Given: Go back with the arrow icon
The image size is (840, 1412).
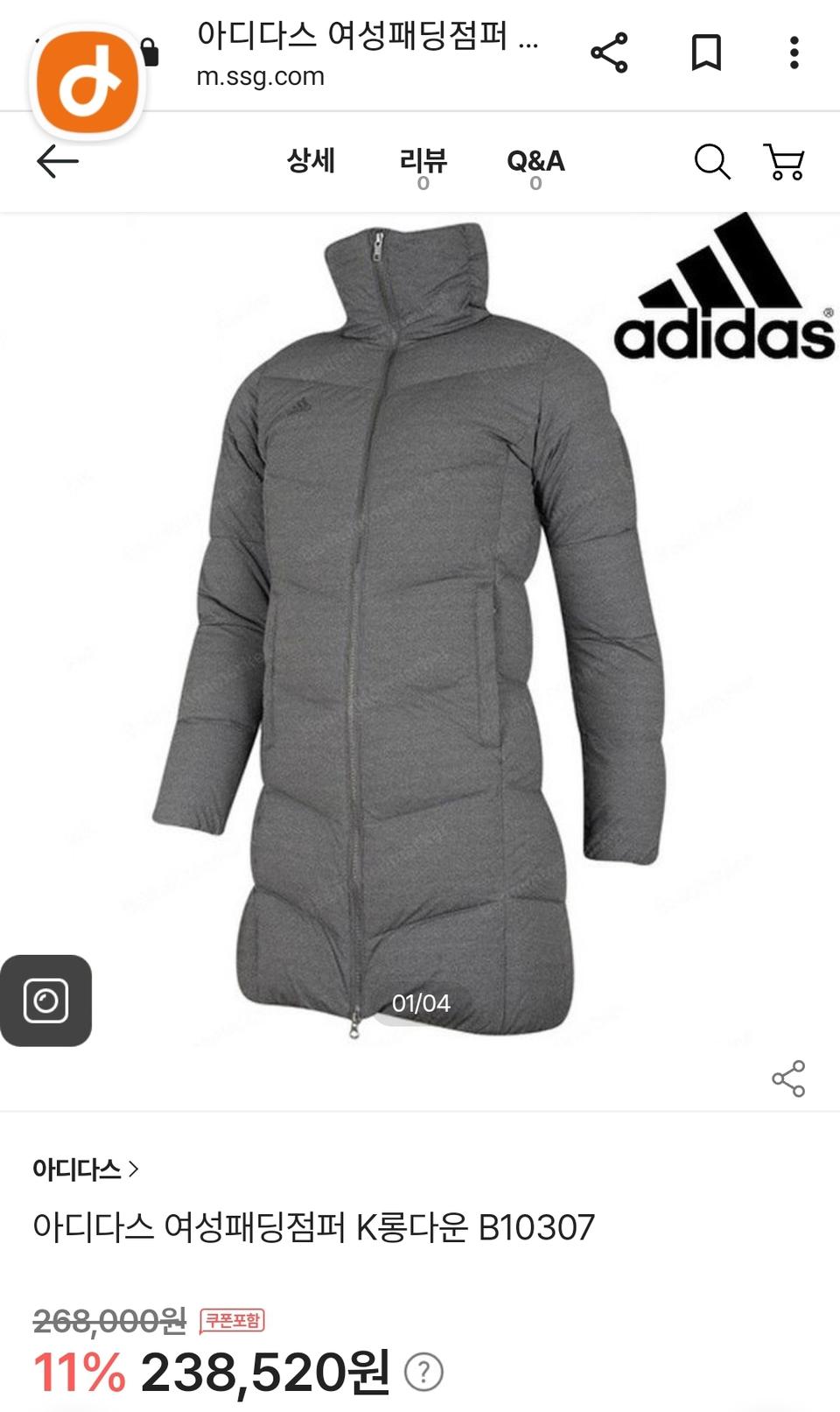Looking at the screenshot, I should pos(58,161).
